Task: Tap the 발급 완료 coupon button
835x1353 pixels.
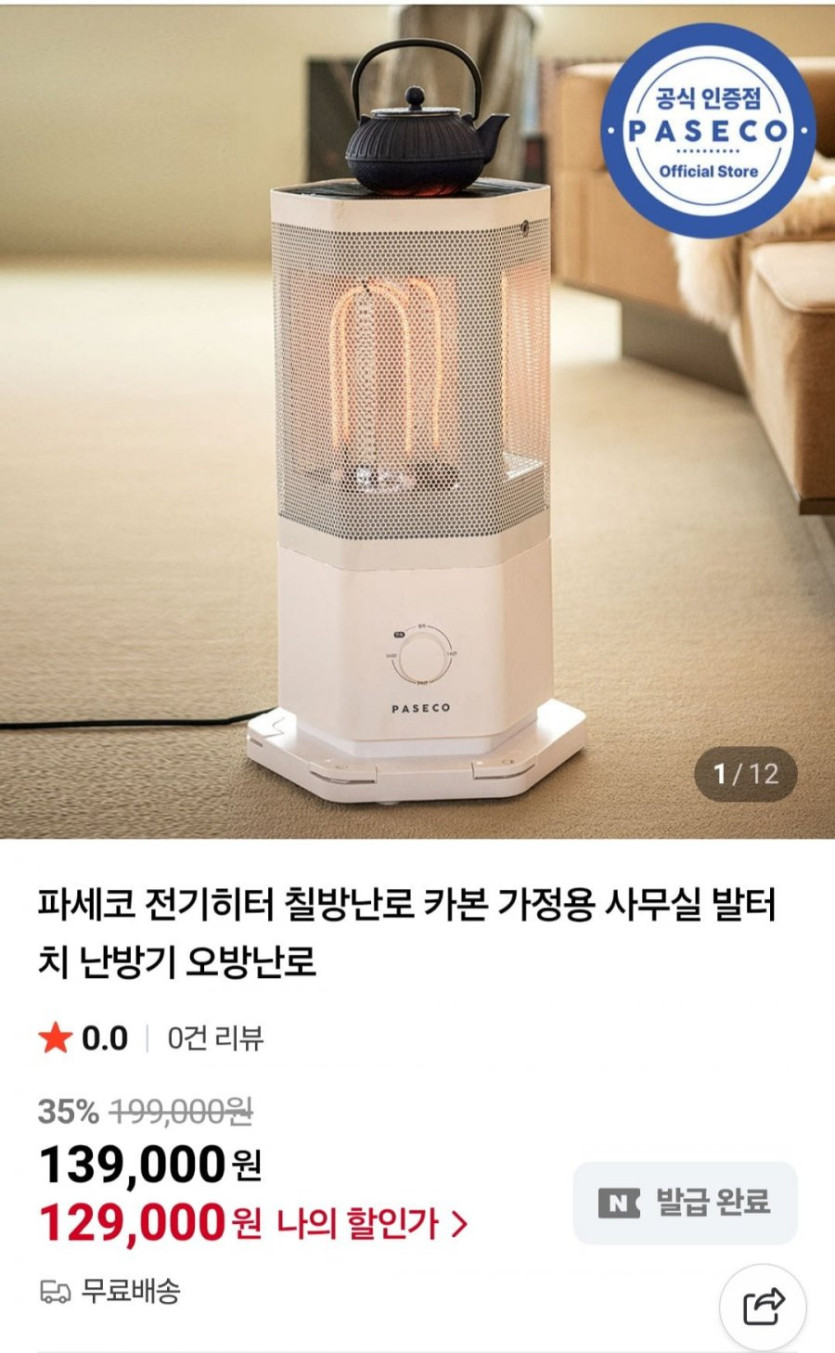Action: (x=685, y=1202)
